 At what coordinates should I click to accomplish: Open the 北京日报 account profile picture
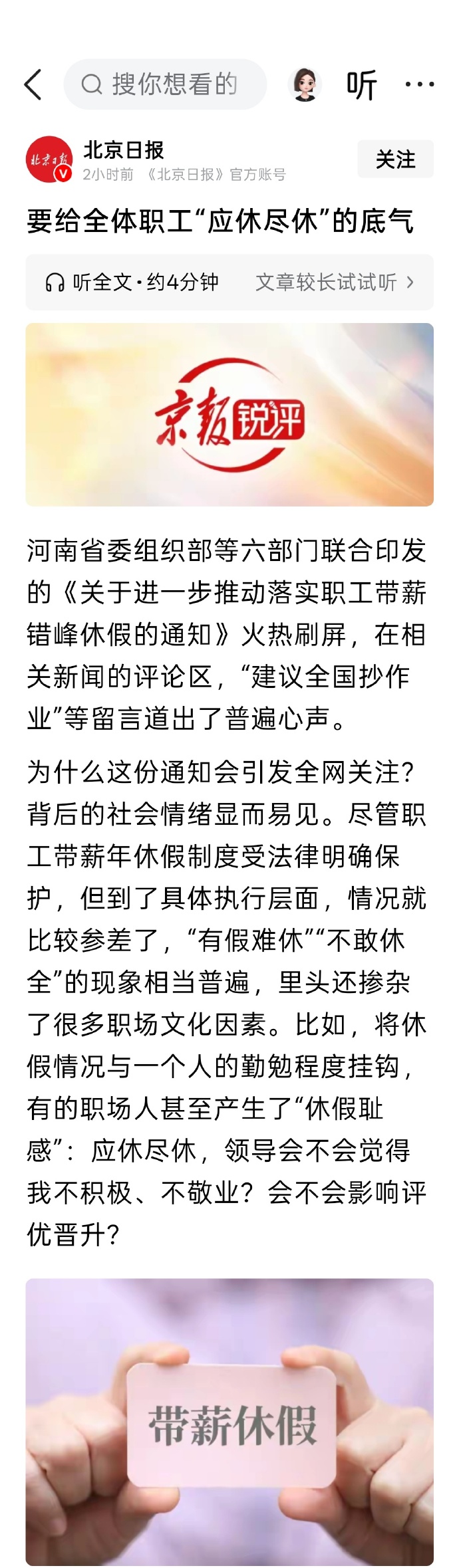click(49, 159)
